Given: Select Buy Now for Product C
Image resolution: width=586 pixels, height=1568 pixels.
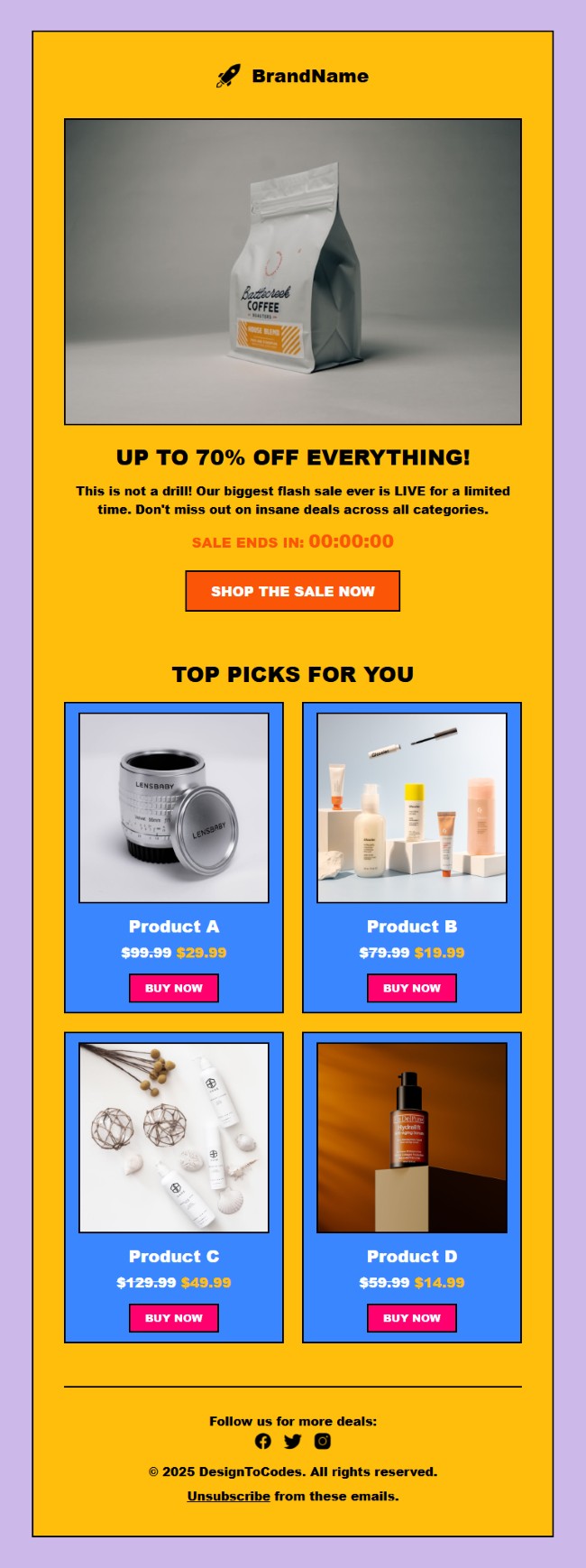Looking at the screenshot, I should (174, 1318).
